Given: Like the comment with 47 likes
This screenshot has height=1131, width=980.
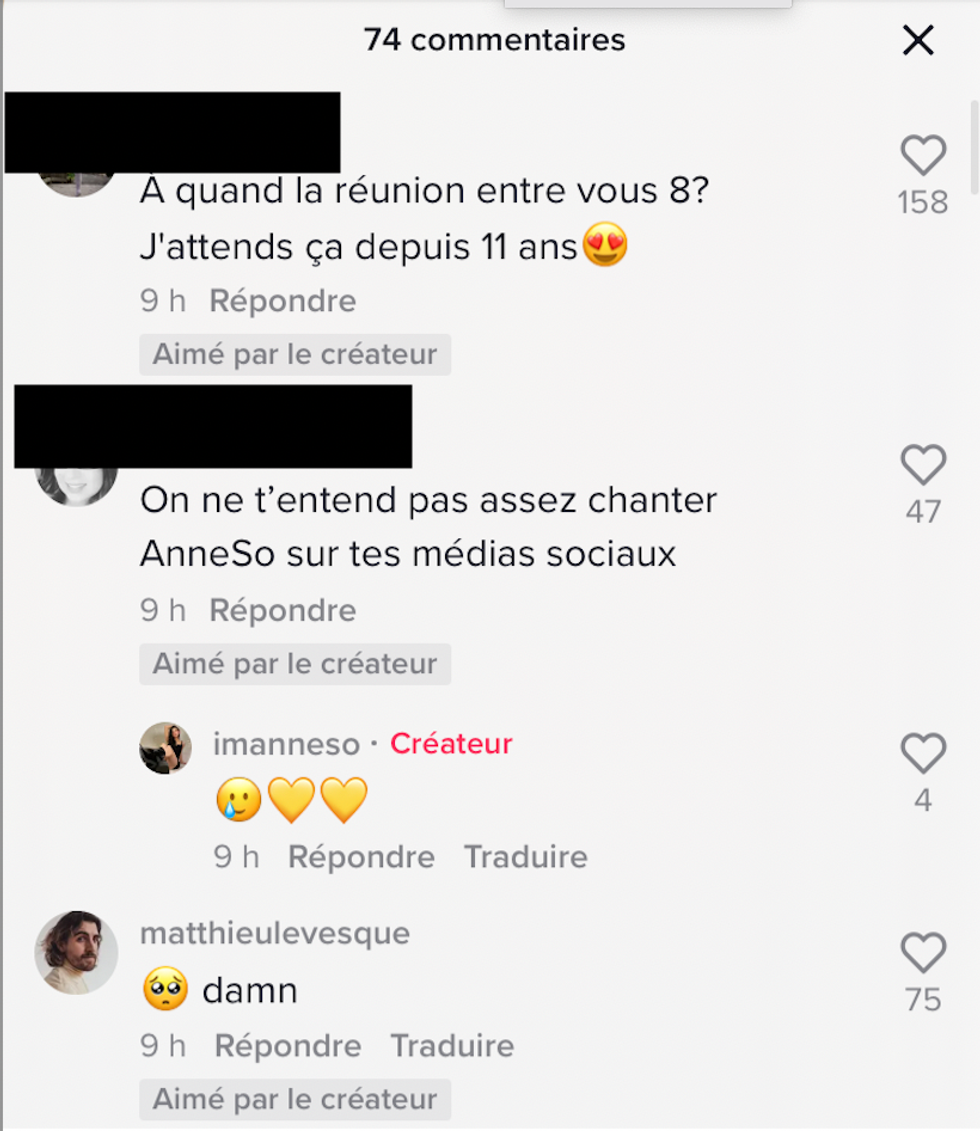Looking at the screenshot, I should [x=925, y=463].
